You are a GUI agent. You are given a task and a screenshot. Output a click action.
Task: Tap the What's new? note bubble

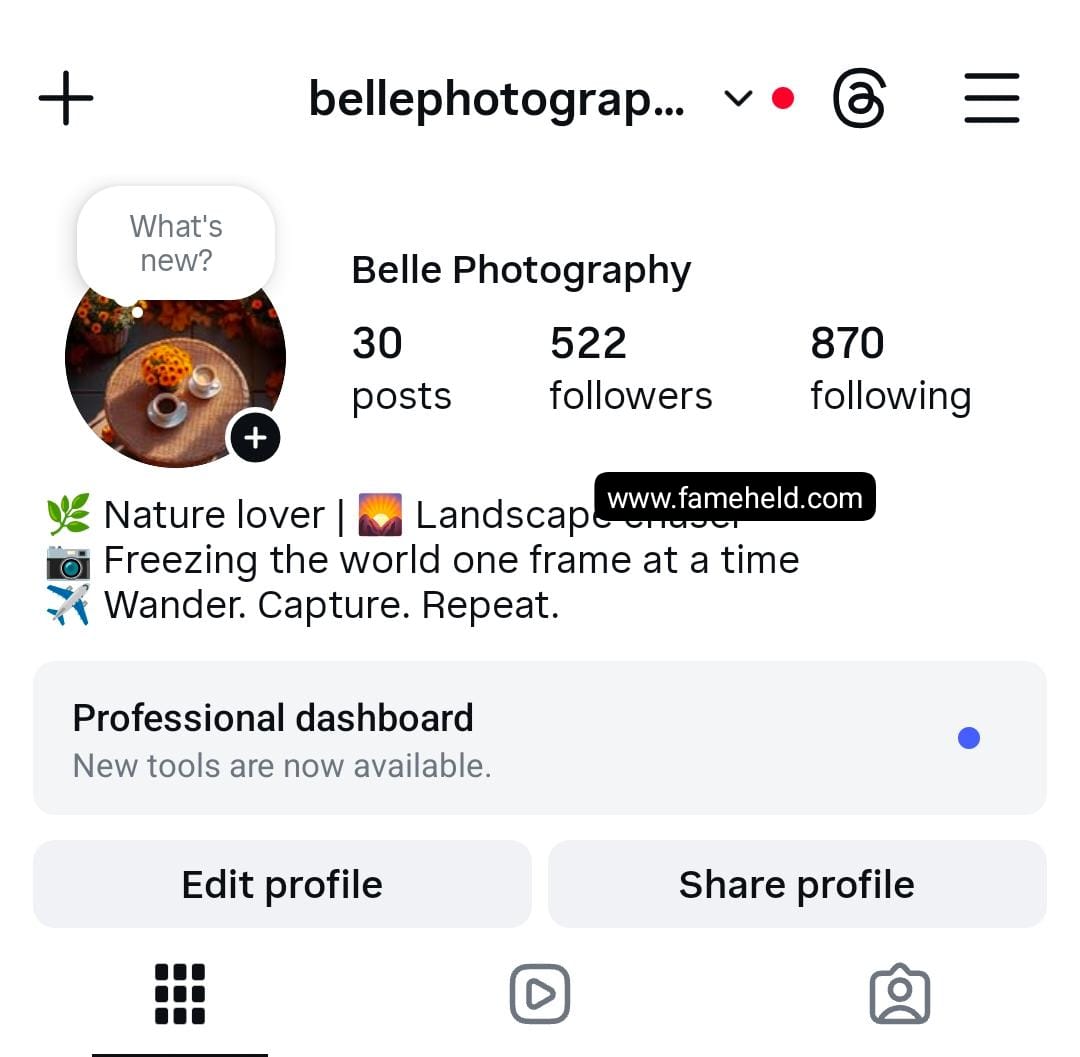pyautogui.click(x=176, y=243)
